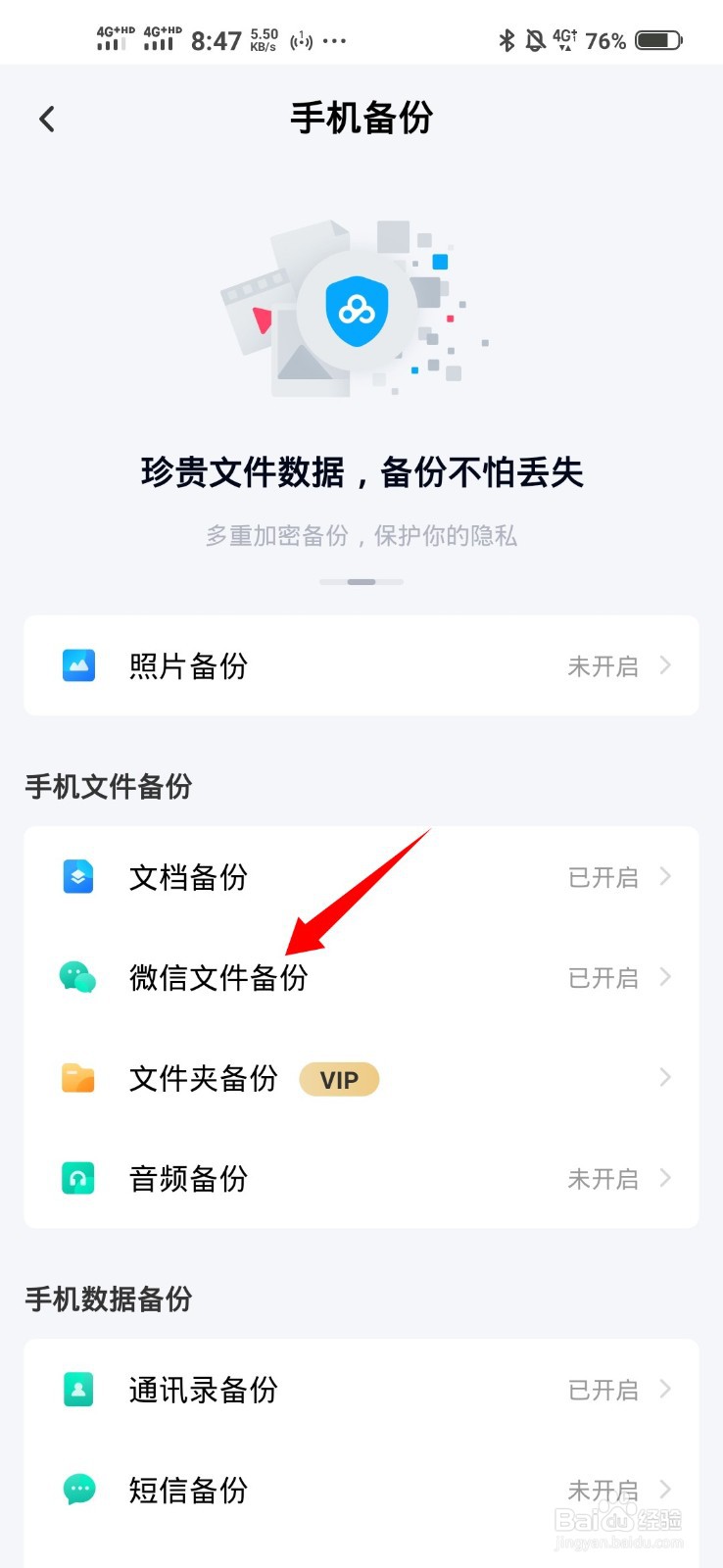This screenshot has width=723, height=1568.
Task: Select the 音频备份 audio backup icon
Action: (x=78, y=1179)
